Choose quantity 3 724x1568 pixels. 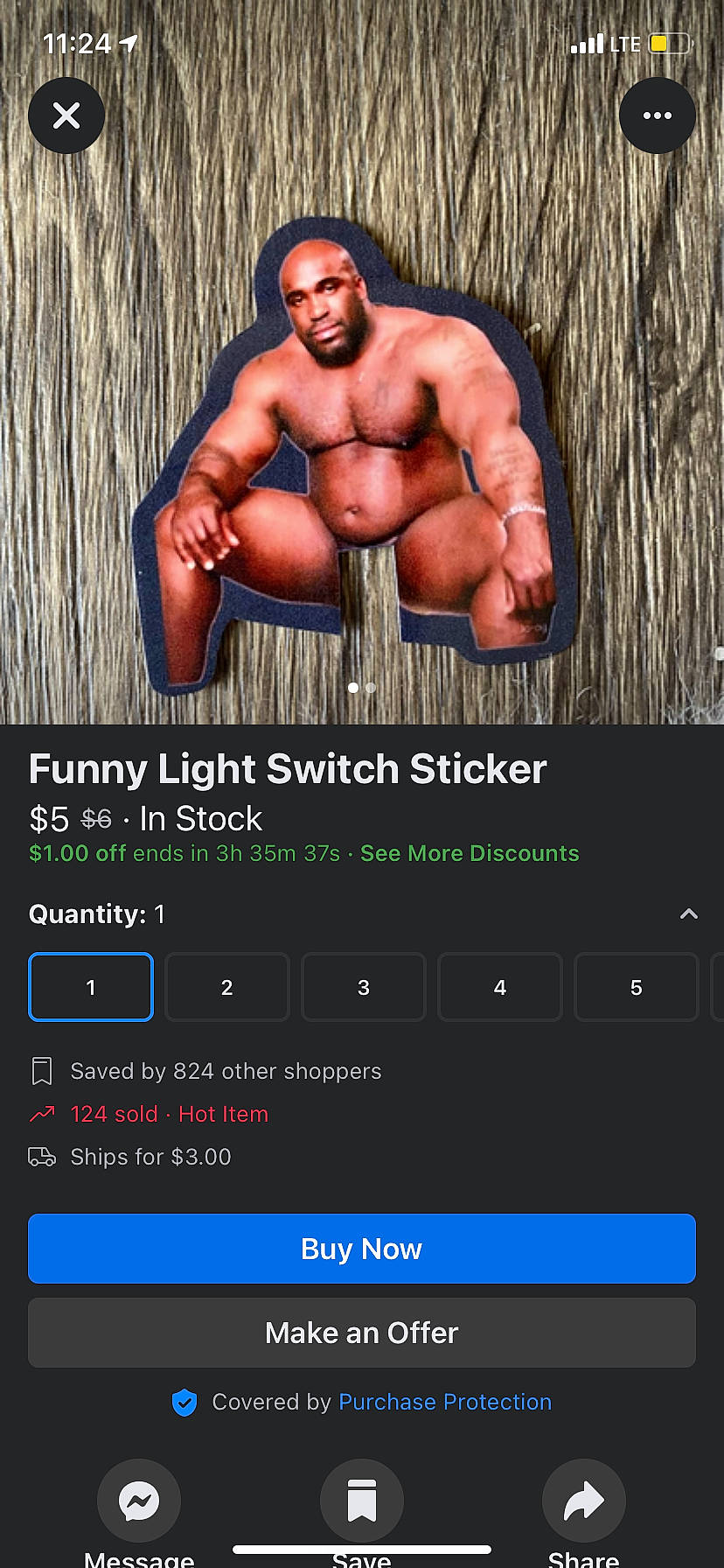point(364,987)
